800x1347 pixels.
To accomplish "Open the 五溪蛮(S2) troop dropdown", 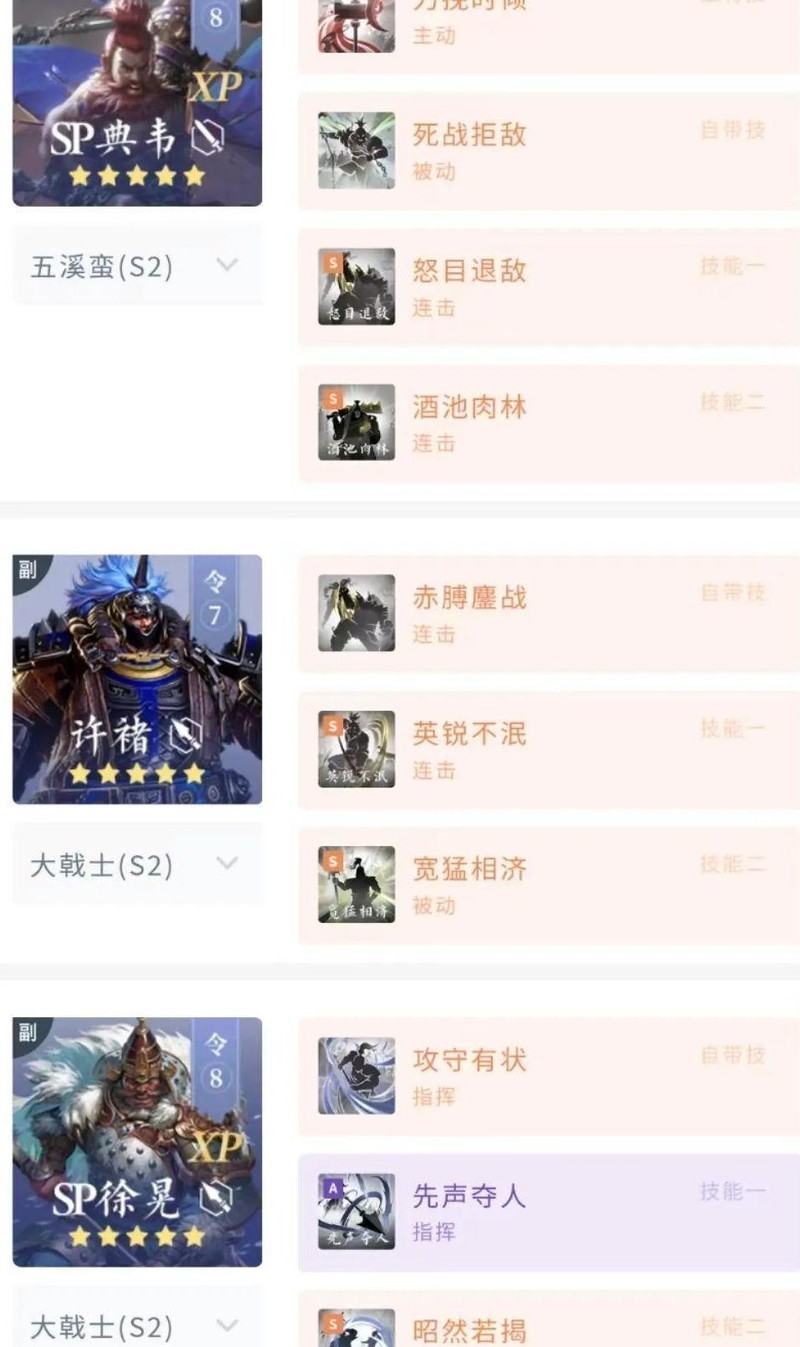I will (137, 266).
